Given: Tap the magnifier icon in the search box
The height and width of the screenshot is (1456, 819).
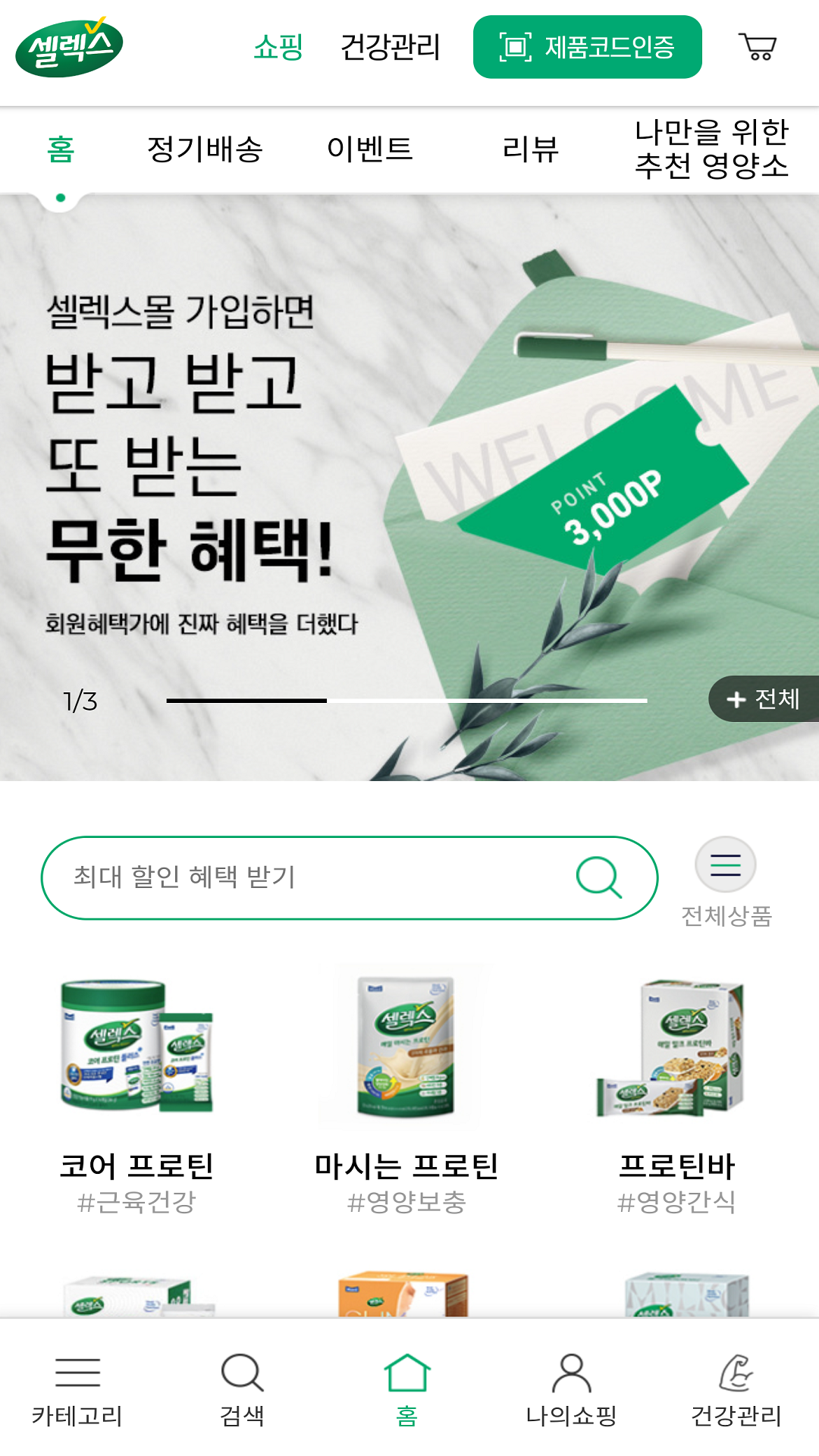Looking at the screenshot, I should (598, 877).
